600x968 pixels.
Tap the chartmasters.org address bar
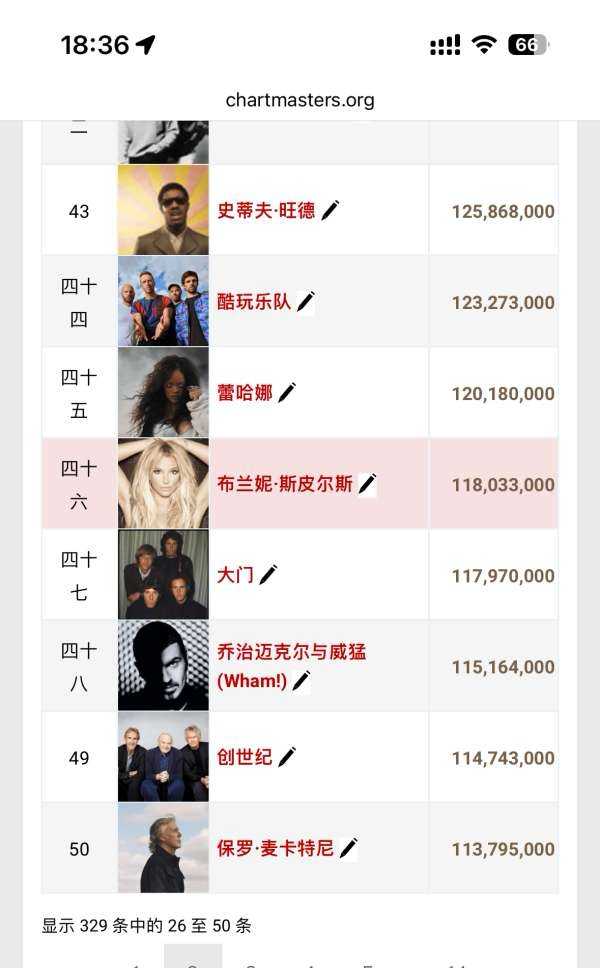pos(300,100)
